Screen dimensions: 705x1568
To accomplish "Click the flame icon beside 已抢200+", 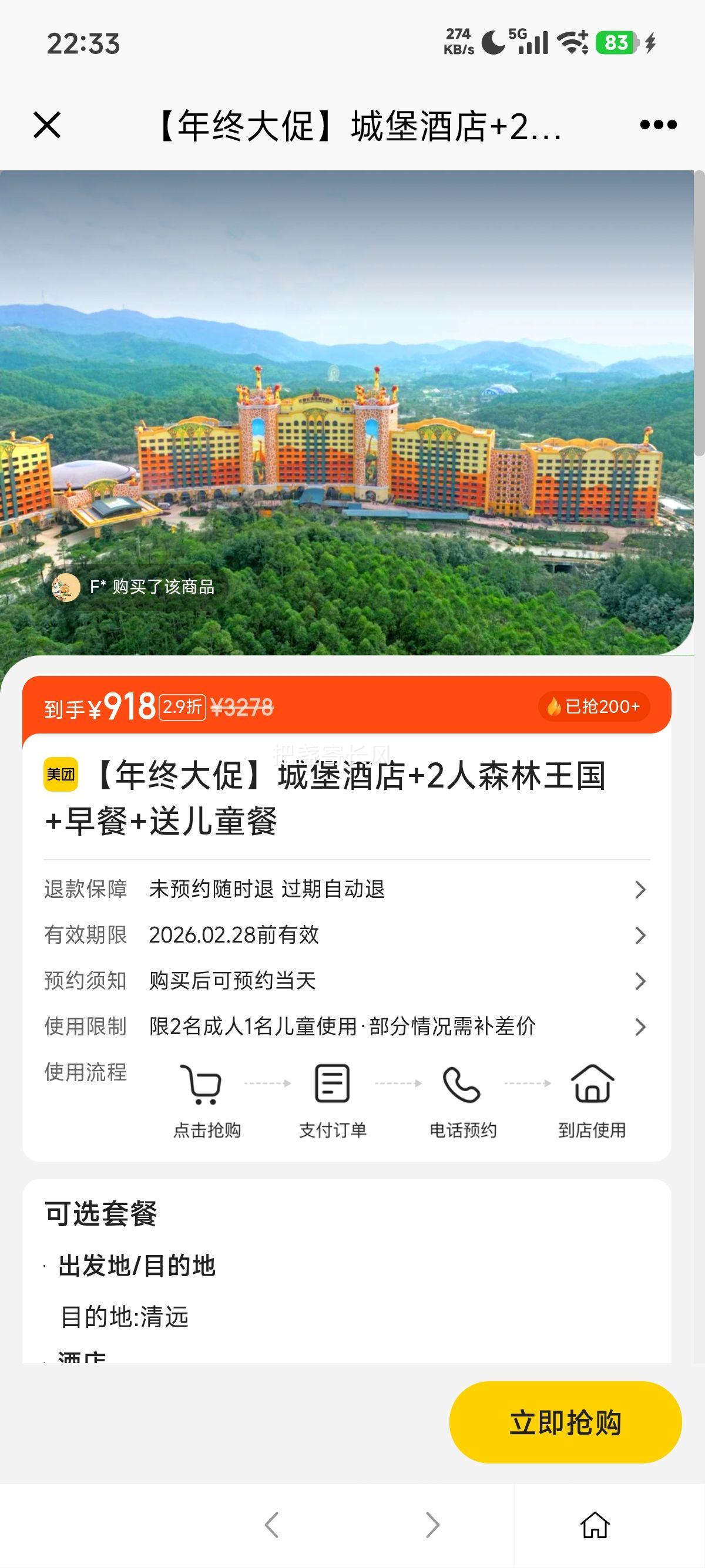I will [556, 706].
